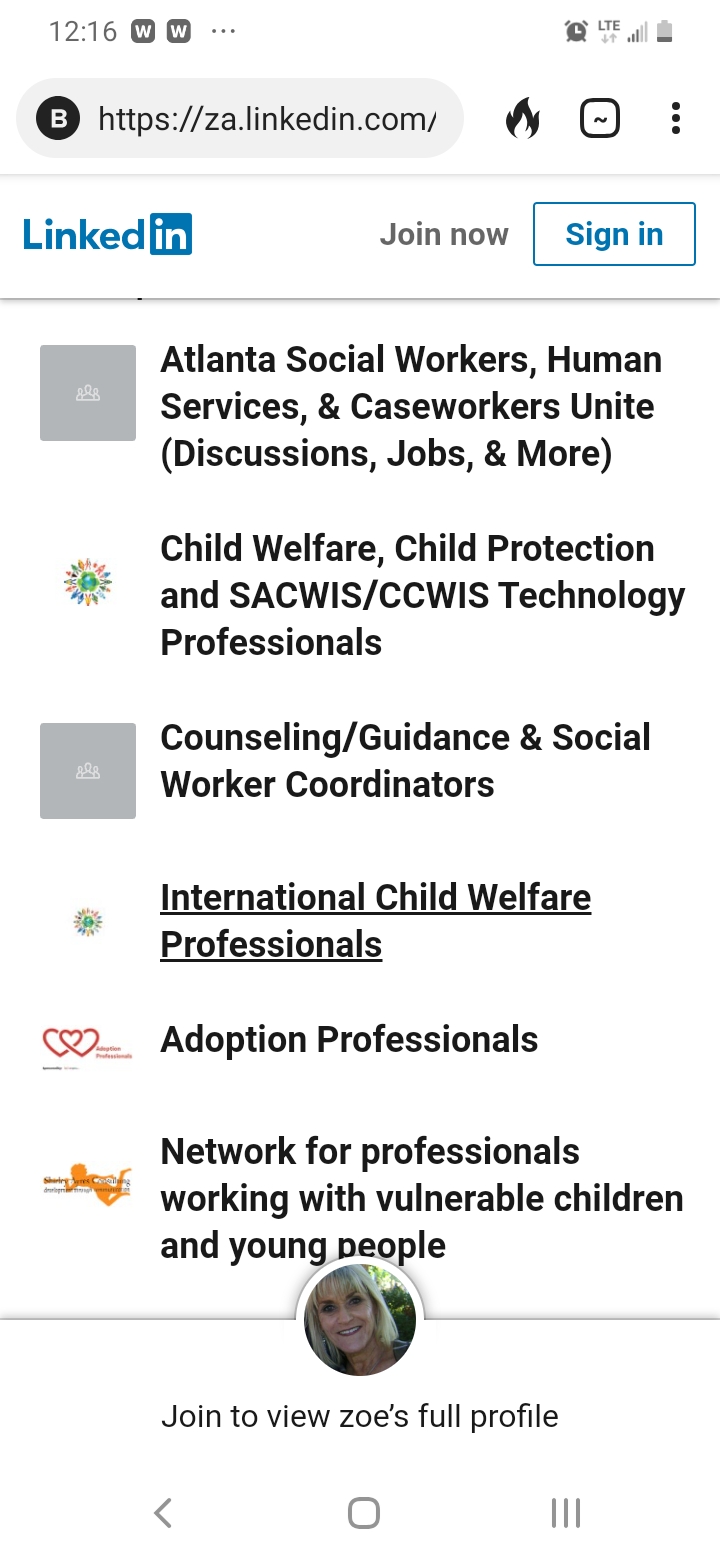The image size is (720, 1560).
Task: Tap the Sign in button
Action: [x=614, y=234]
